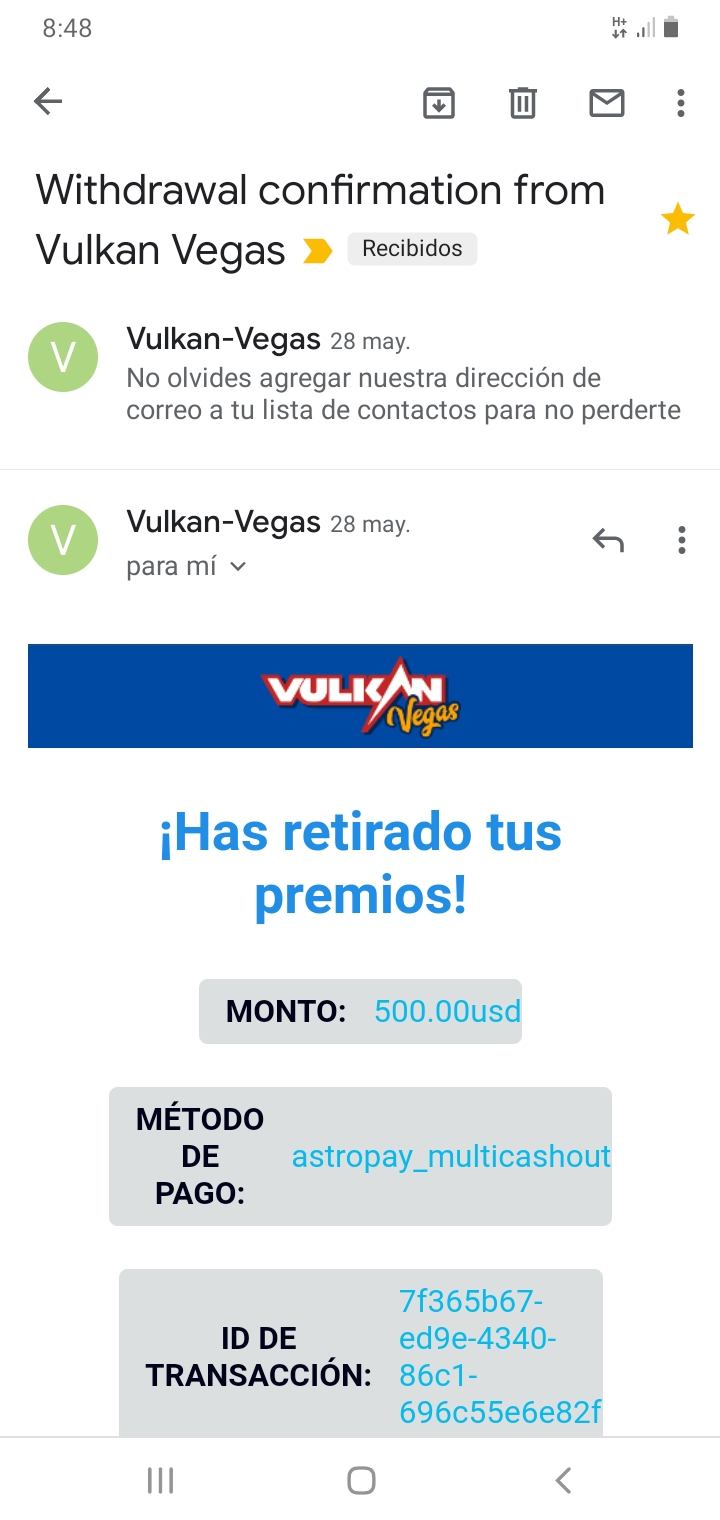Screen dimensions: 720x1520
Task: Open message options next to reply
Action: (x=681, y=541)
